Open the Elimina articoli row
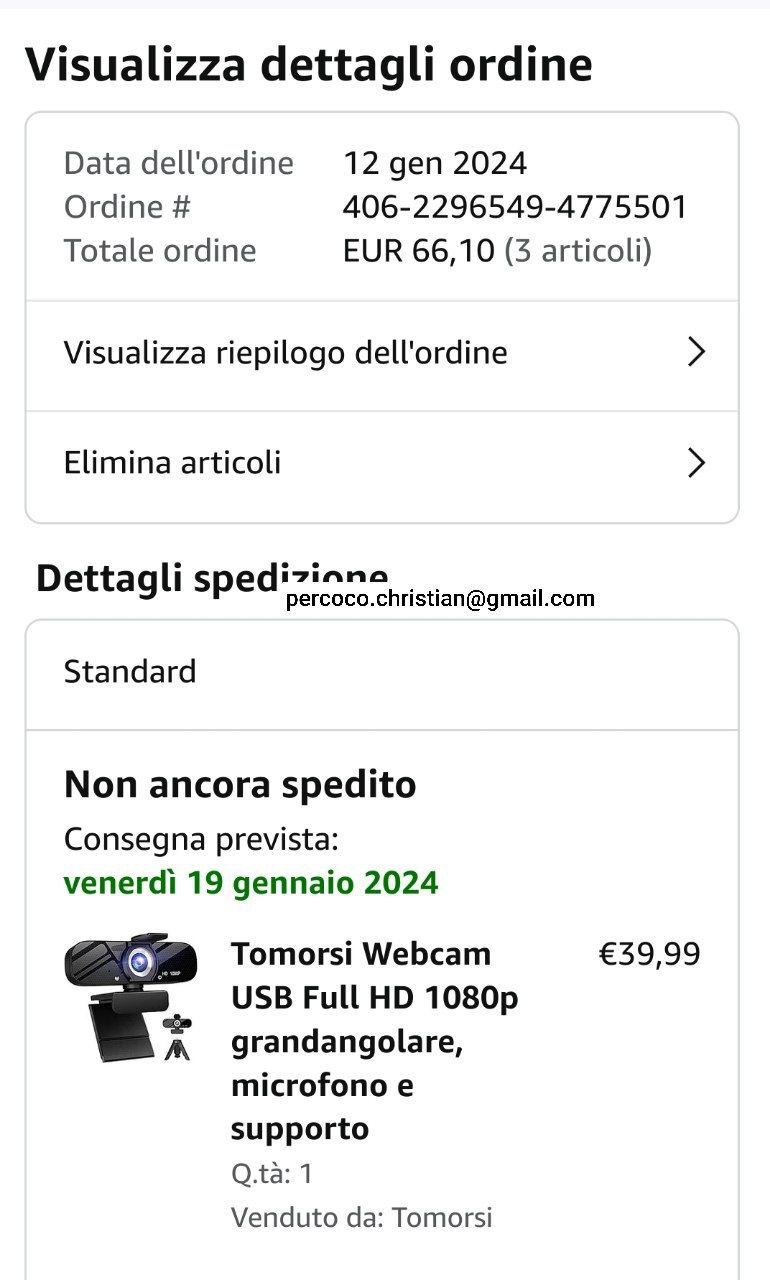Image resolution: width=770 pixels, height=1280 pixels. point(381,463)
